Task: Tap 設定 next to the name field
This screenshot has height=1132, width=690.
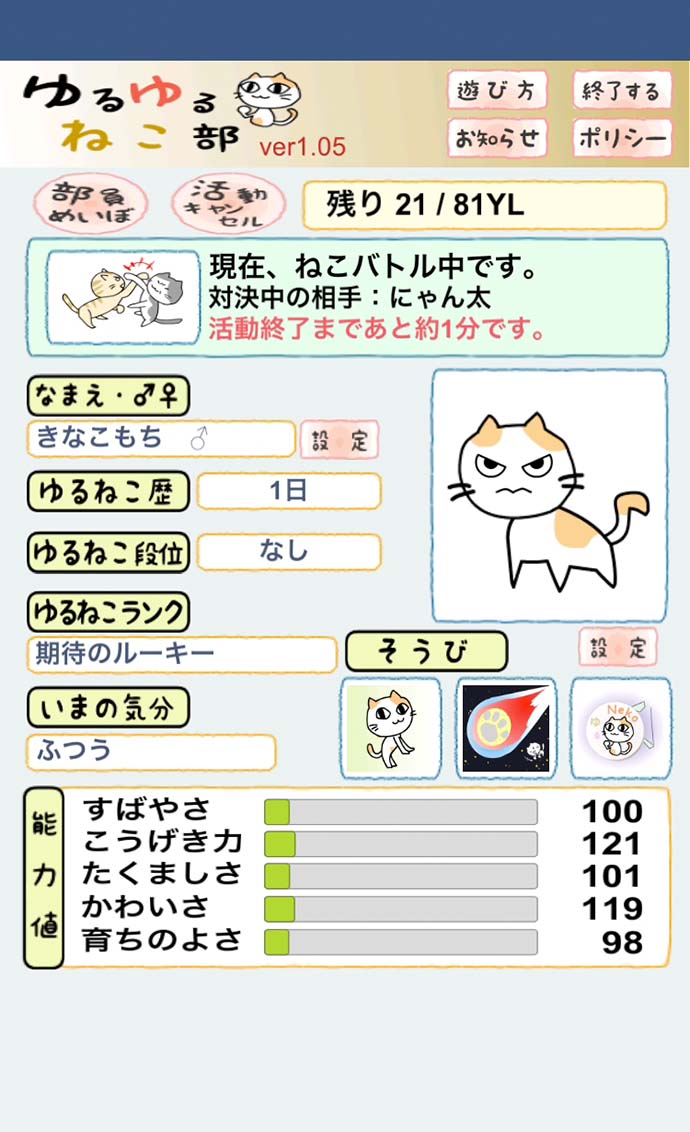Action: [x=340, y=440]
